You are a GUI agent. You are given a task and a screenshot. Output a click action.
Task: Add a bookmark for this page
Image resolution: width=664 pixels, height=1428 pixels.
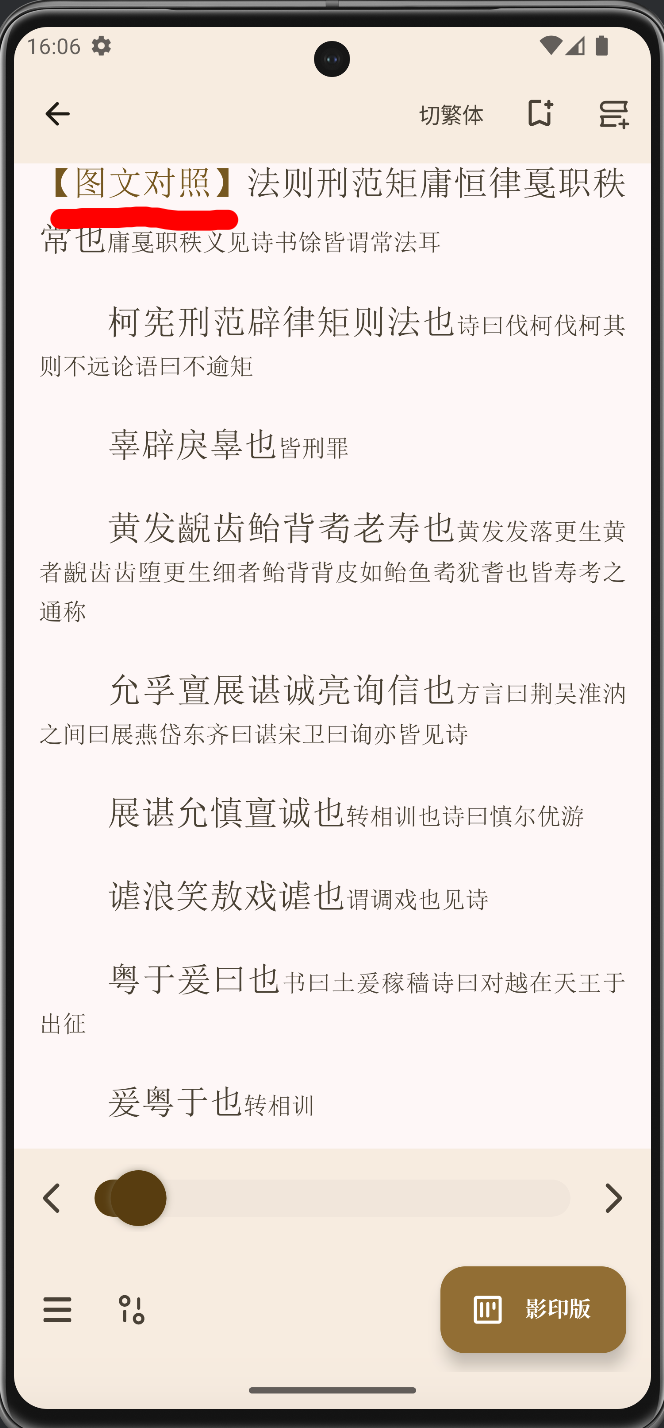540,114
